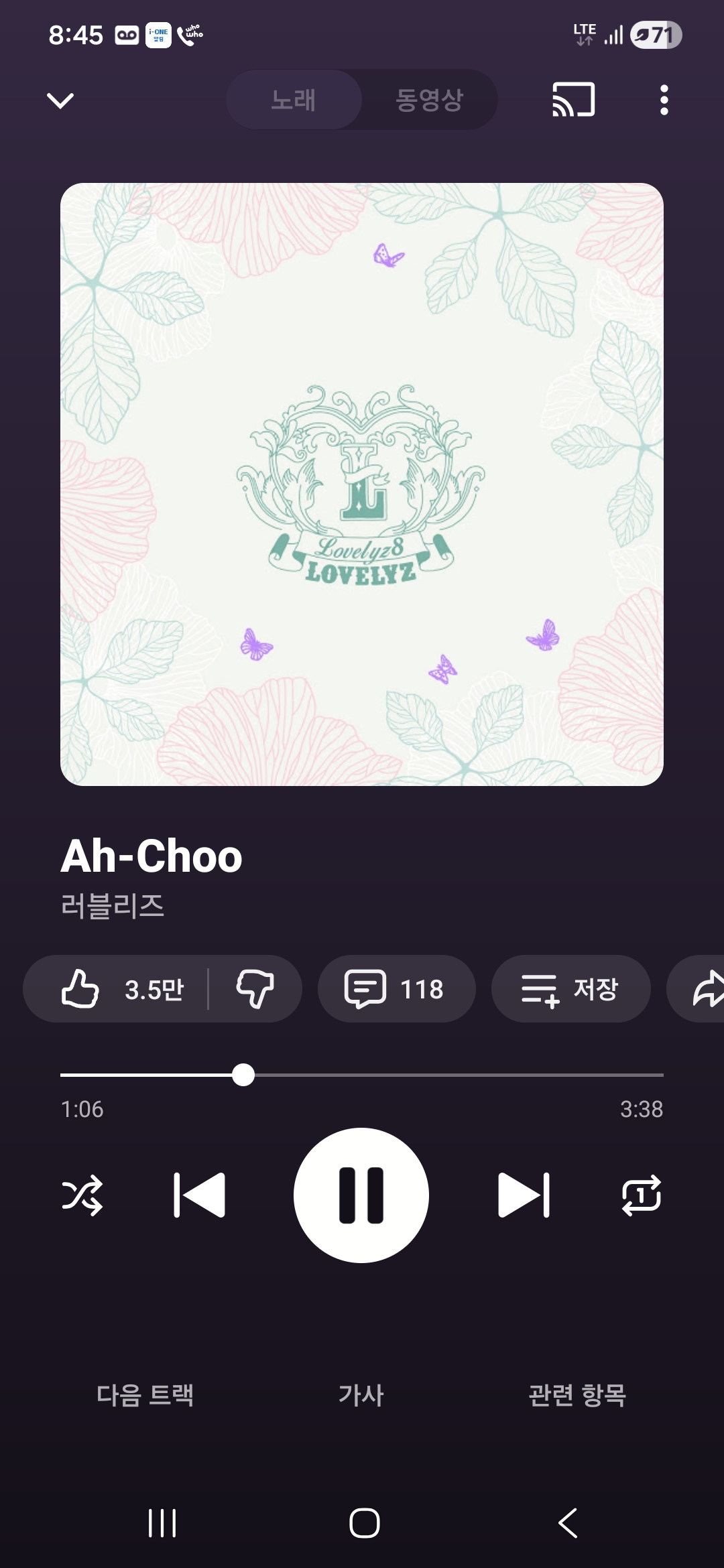724x1568 pixels.
Task: Open the 관련 항목 related tab
Action: point(577,1395)
